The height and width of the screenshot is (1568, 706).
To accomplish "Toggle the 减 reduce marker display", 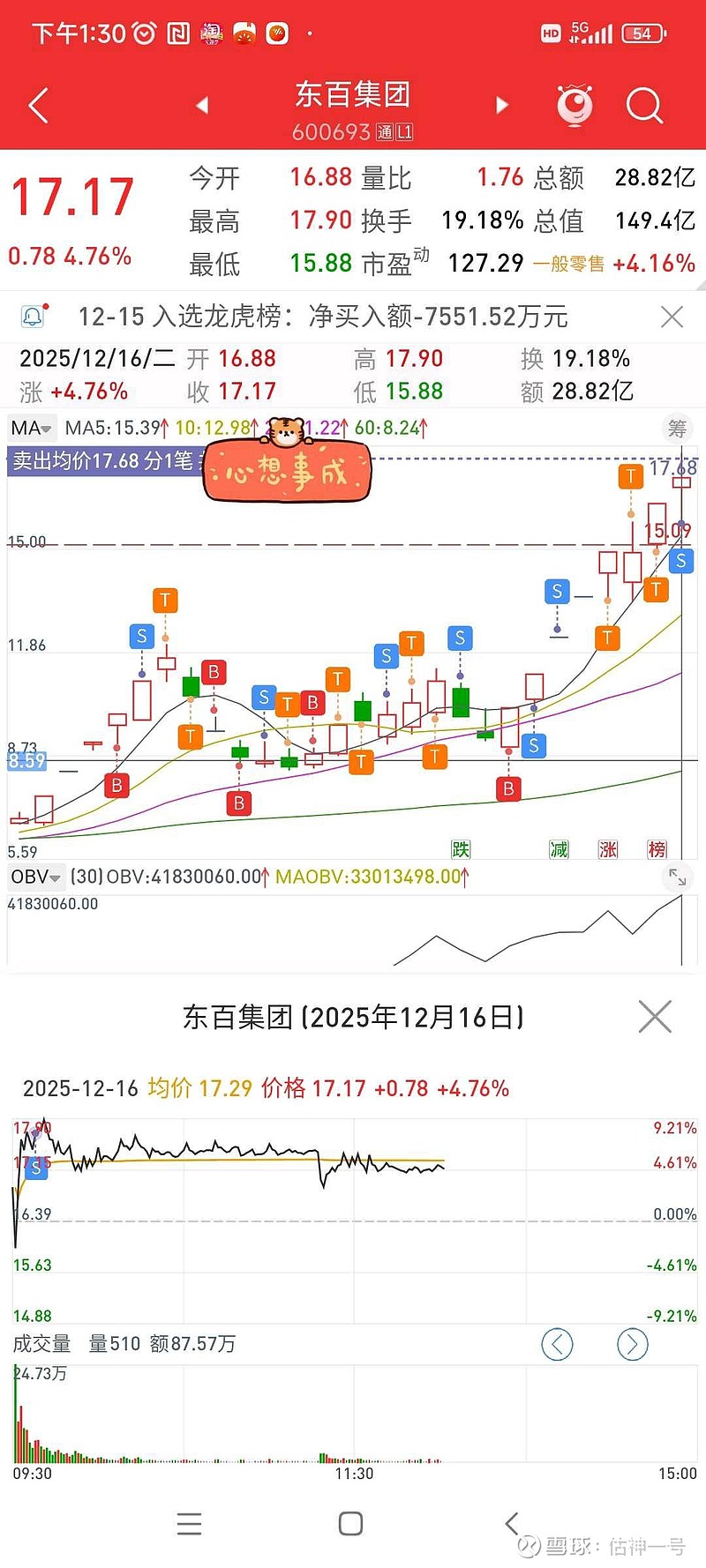I will (x=559, y=848).
